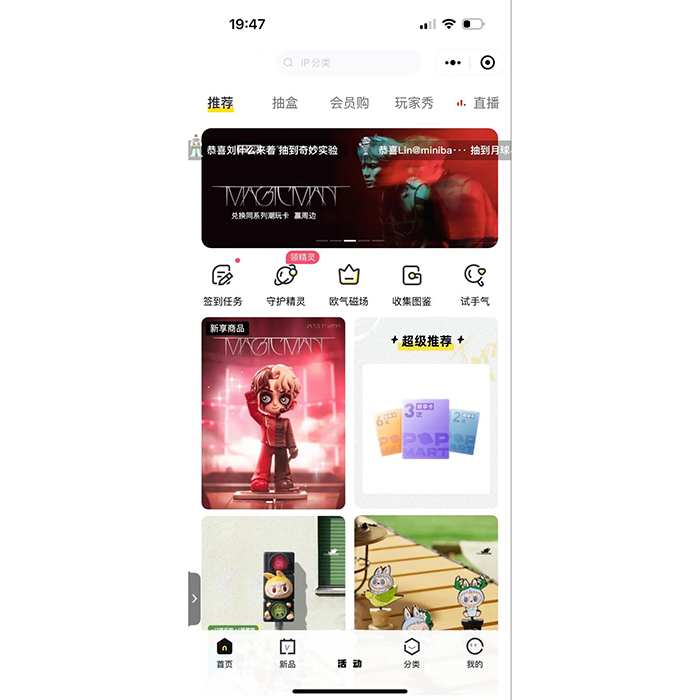The width and height of the screenshot is (700, 700).
Task: Expand the side drawer arrow handle
Action: [194, 598]
